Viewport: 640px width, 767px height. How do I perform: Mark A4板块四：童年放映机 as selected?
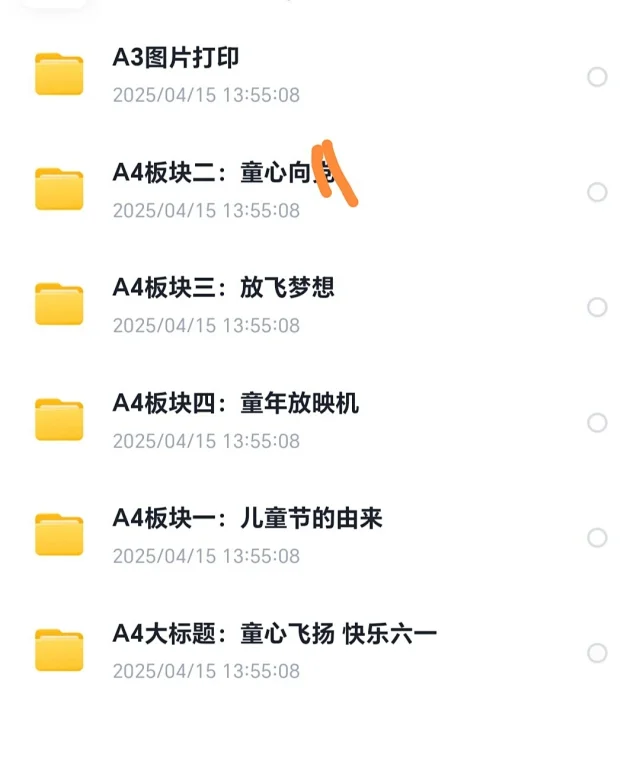coord(597,423)
